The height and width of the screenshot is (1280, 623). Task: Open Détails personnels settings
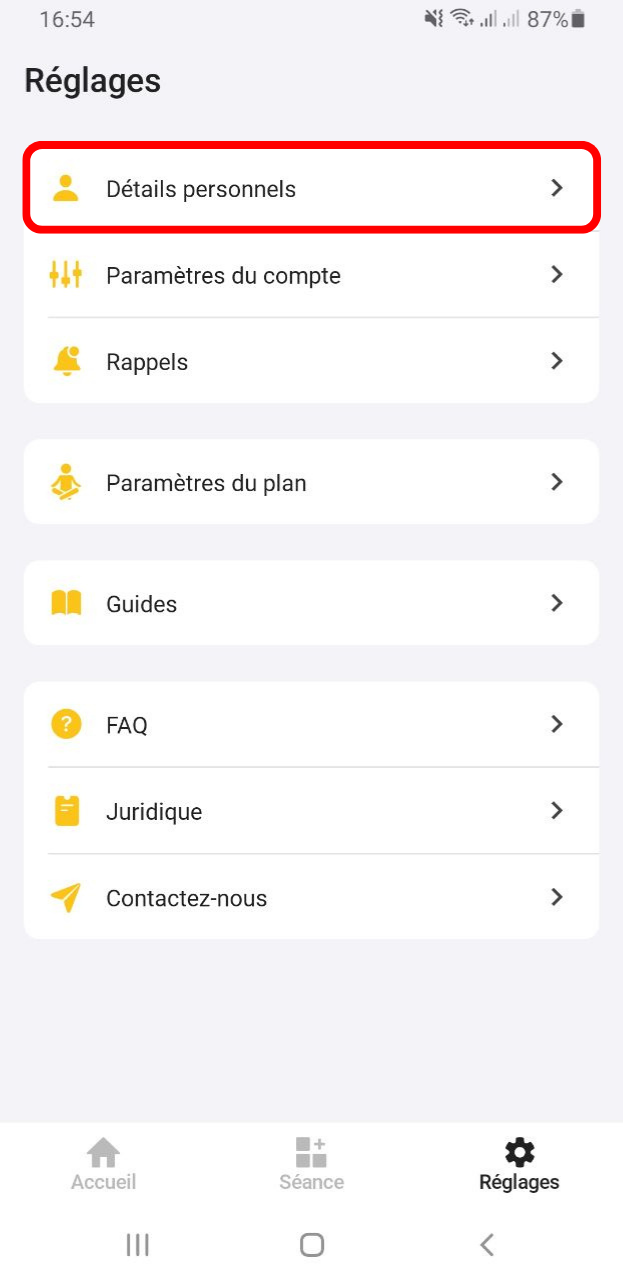click(x=311, y=189)
